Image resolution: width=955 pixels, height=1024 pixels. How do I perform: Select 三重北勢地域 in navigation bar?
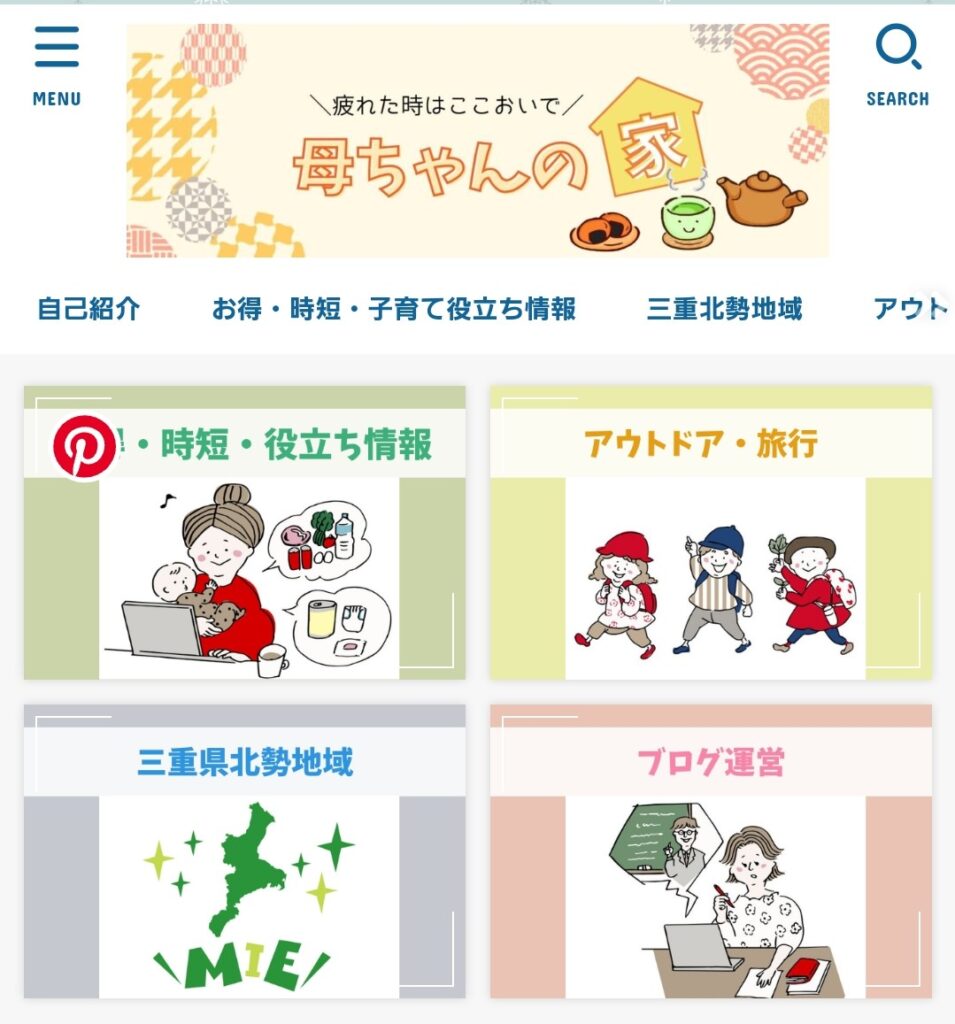click(724, 309)
